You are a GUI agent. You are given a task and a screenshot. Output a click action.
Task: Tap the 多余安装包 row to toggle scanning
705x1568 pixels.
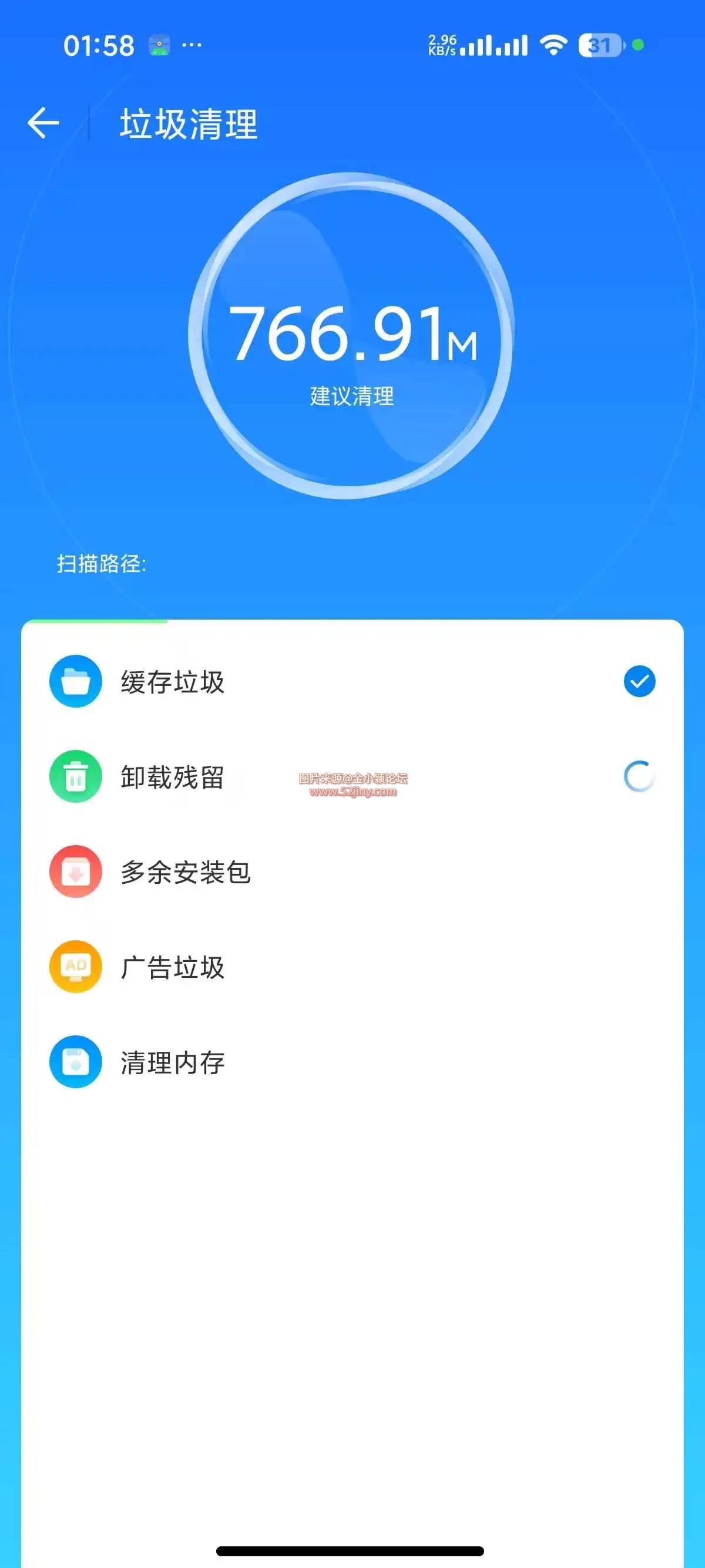pyautogui.click(x=304, y=873)
